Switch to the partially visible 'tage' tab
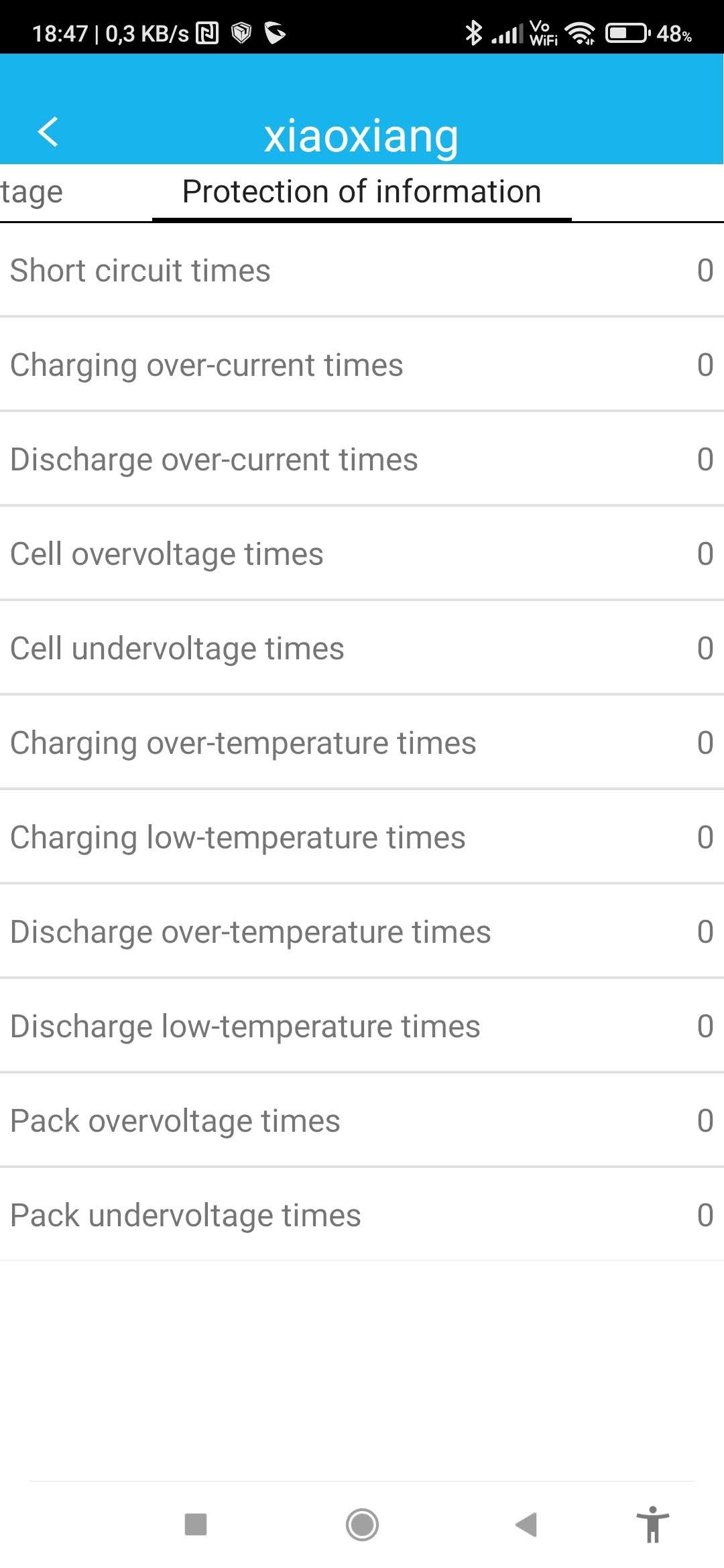The height and width of the screenshot is (1568, 724). point(32,192)
